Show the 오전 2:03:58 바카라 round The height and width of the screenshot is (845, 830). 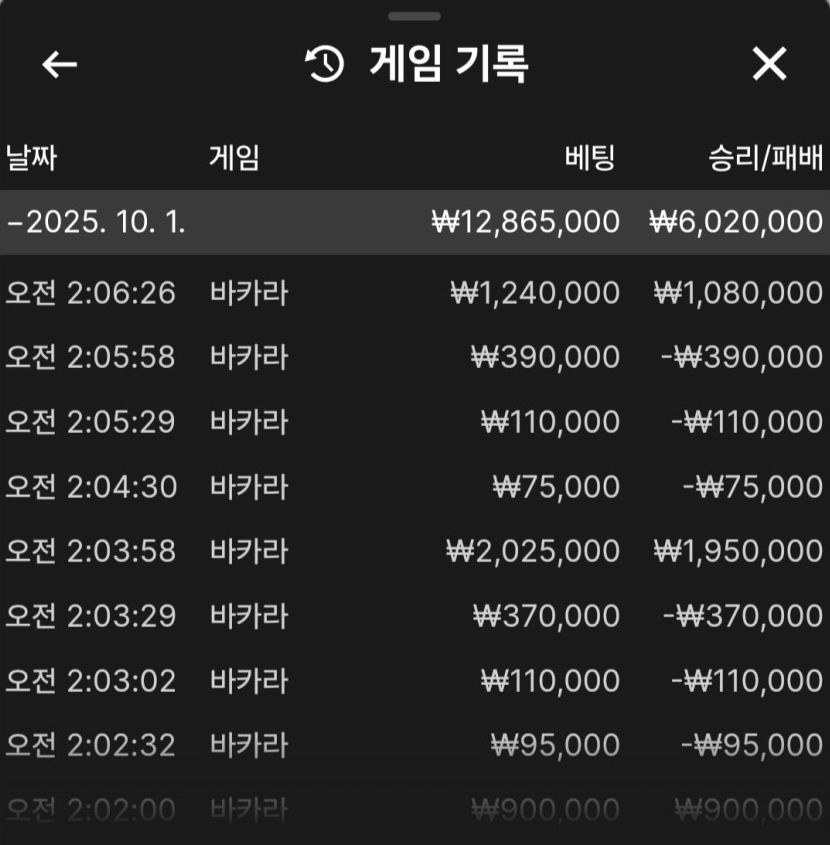click(414, 551)
